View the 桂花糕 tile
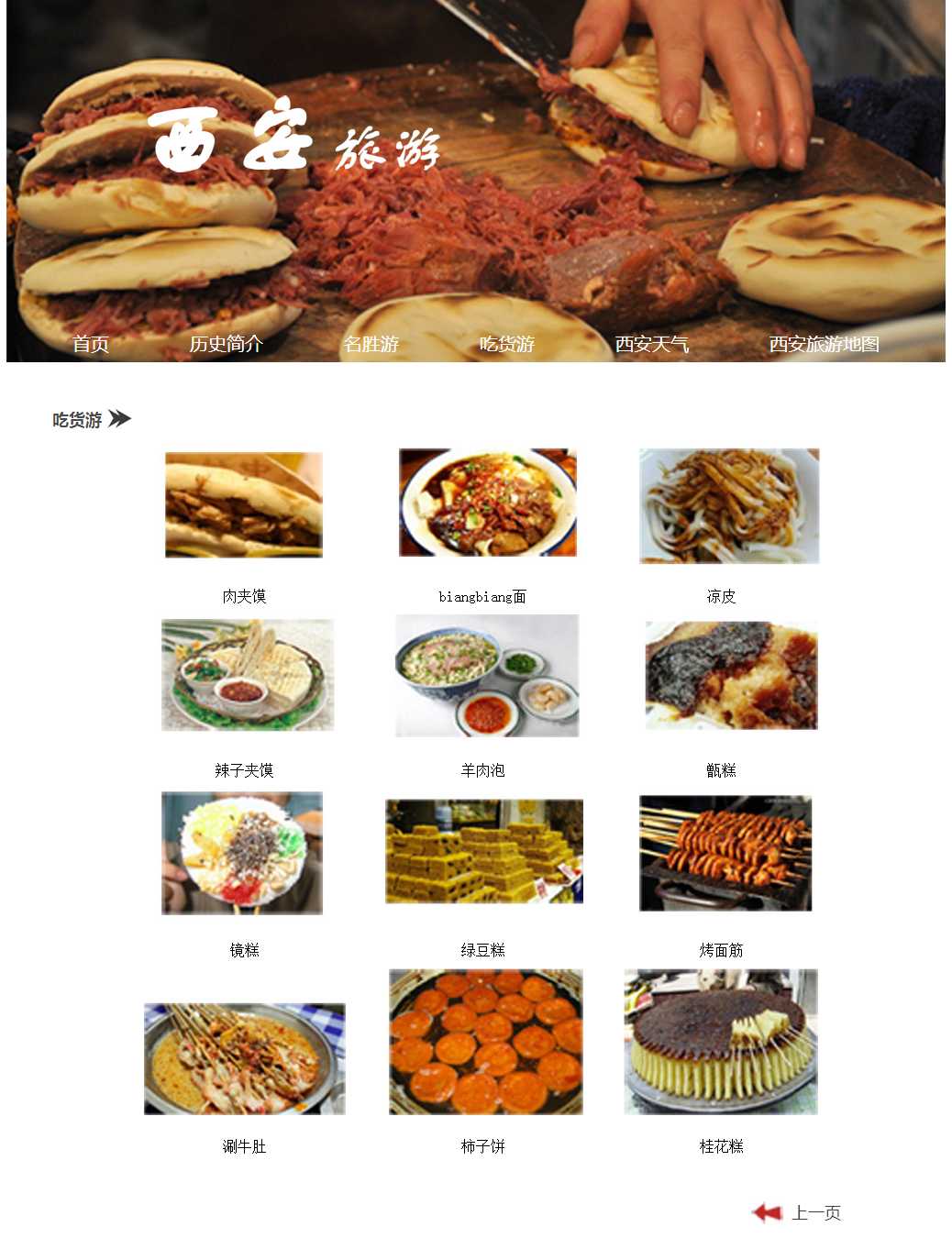 pos(721,1042)
